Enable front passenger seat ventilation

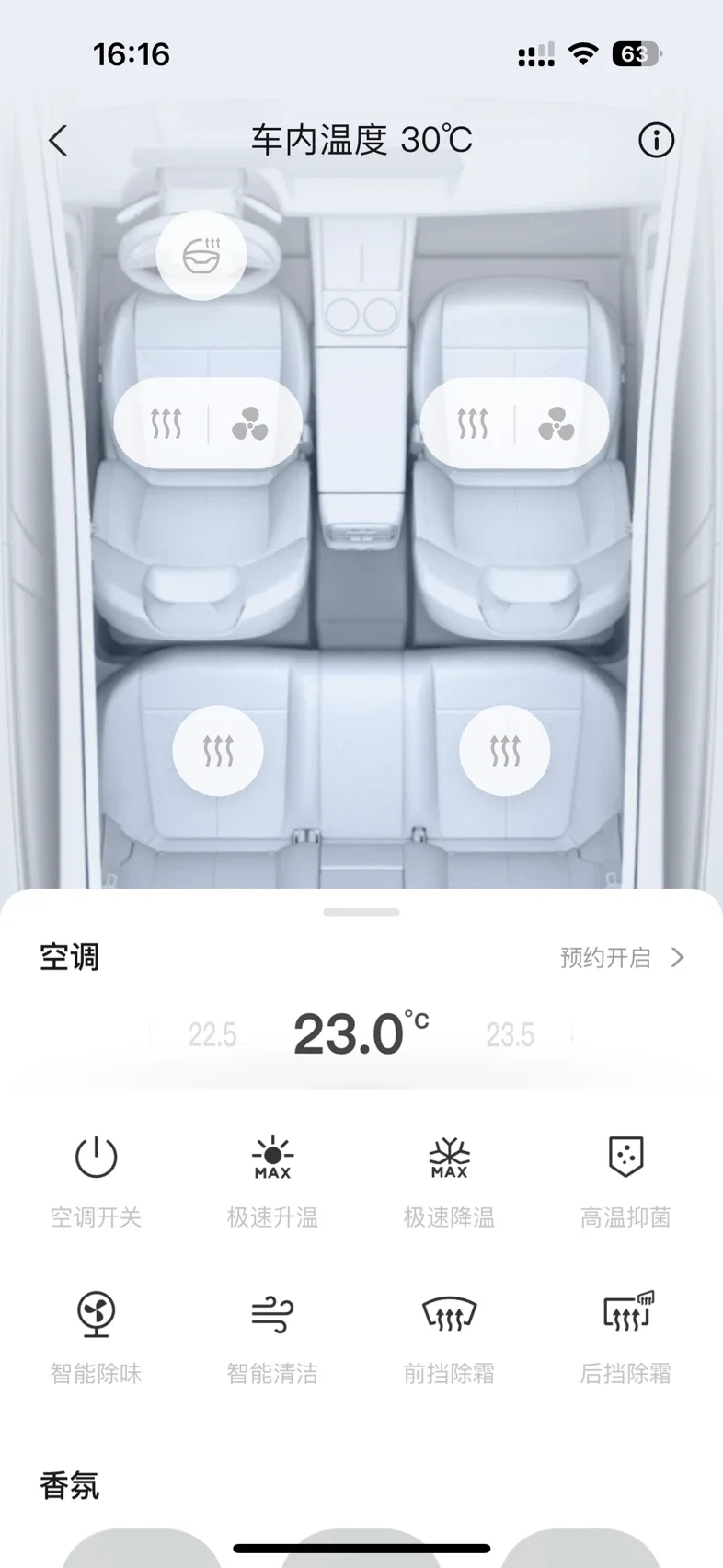coord(557,424)
